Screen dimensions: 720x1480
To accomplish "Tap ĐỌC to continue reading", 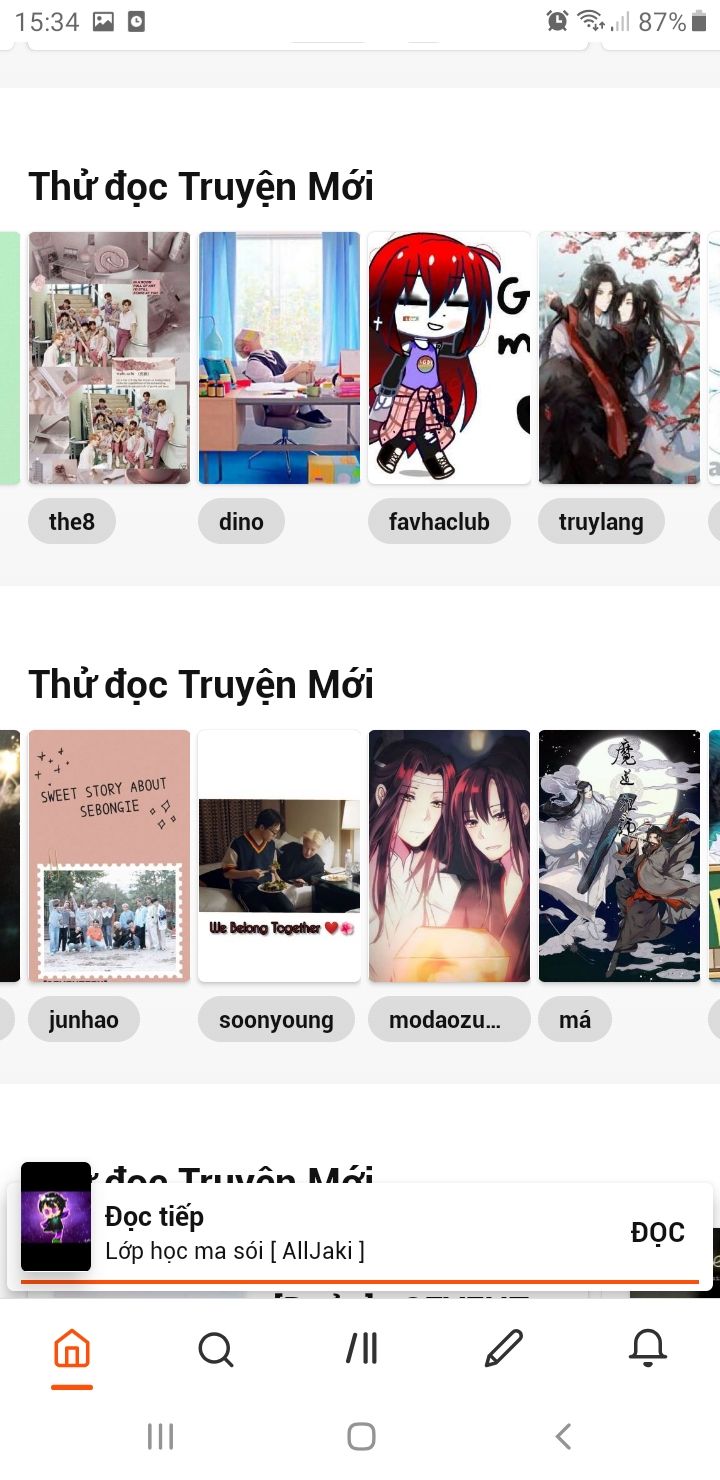I will 657,1233.
